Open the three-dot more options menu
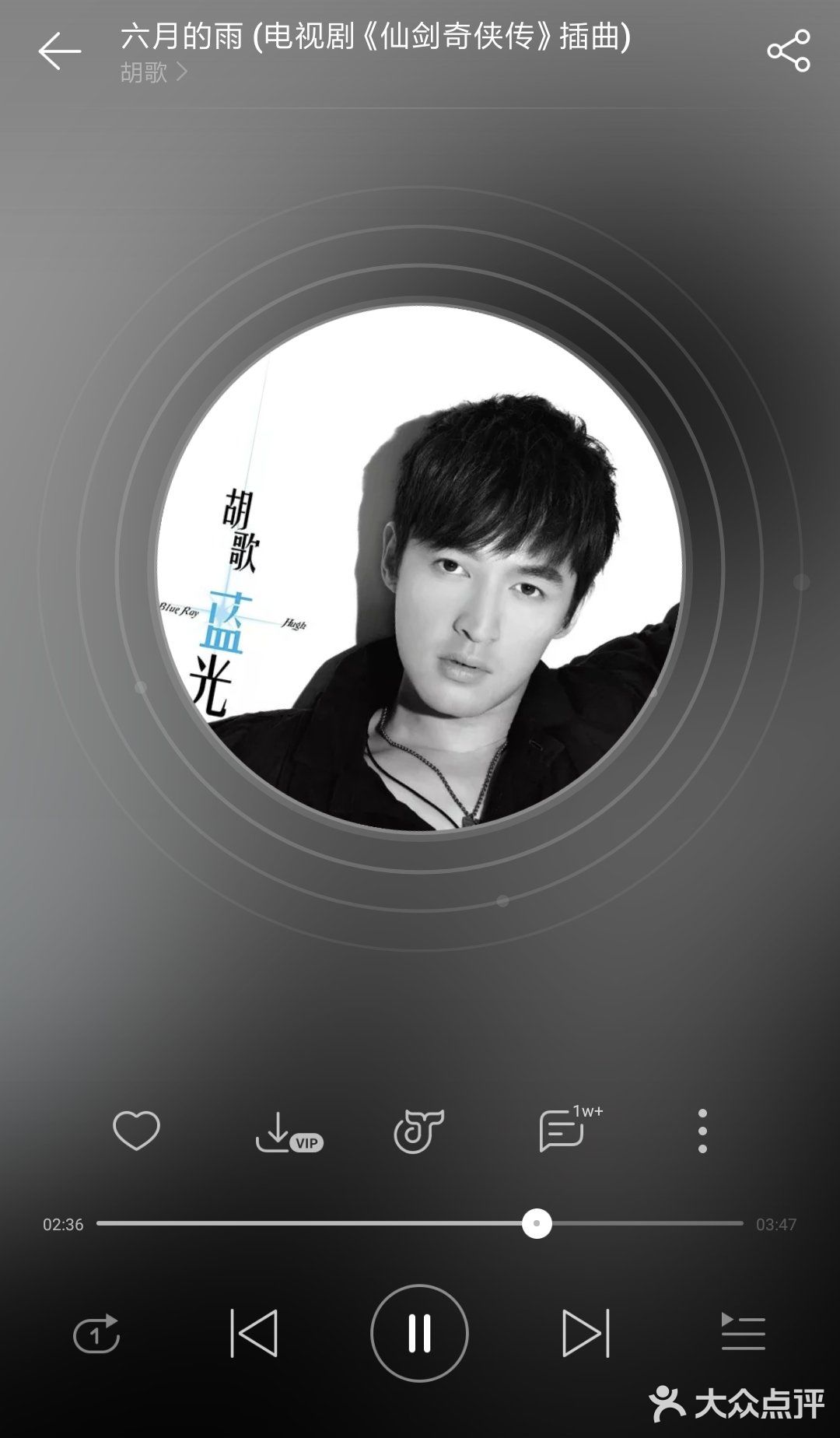Image resolution: width=840 pixels, height=1438 pixels. tap(702, 1131)
